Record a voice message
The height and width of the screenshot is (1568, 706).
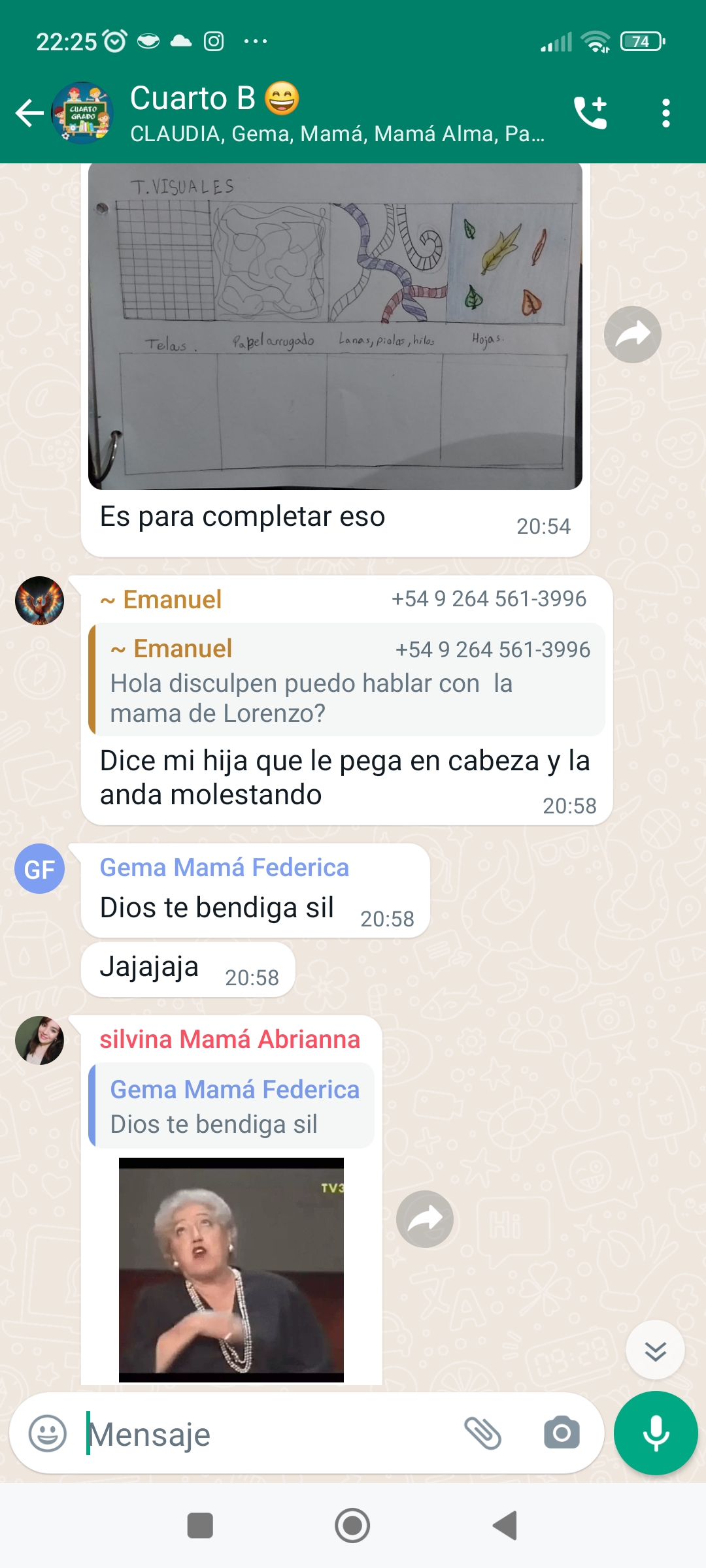point(656,1433)
